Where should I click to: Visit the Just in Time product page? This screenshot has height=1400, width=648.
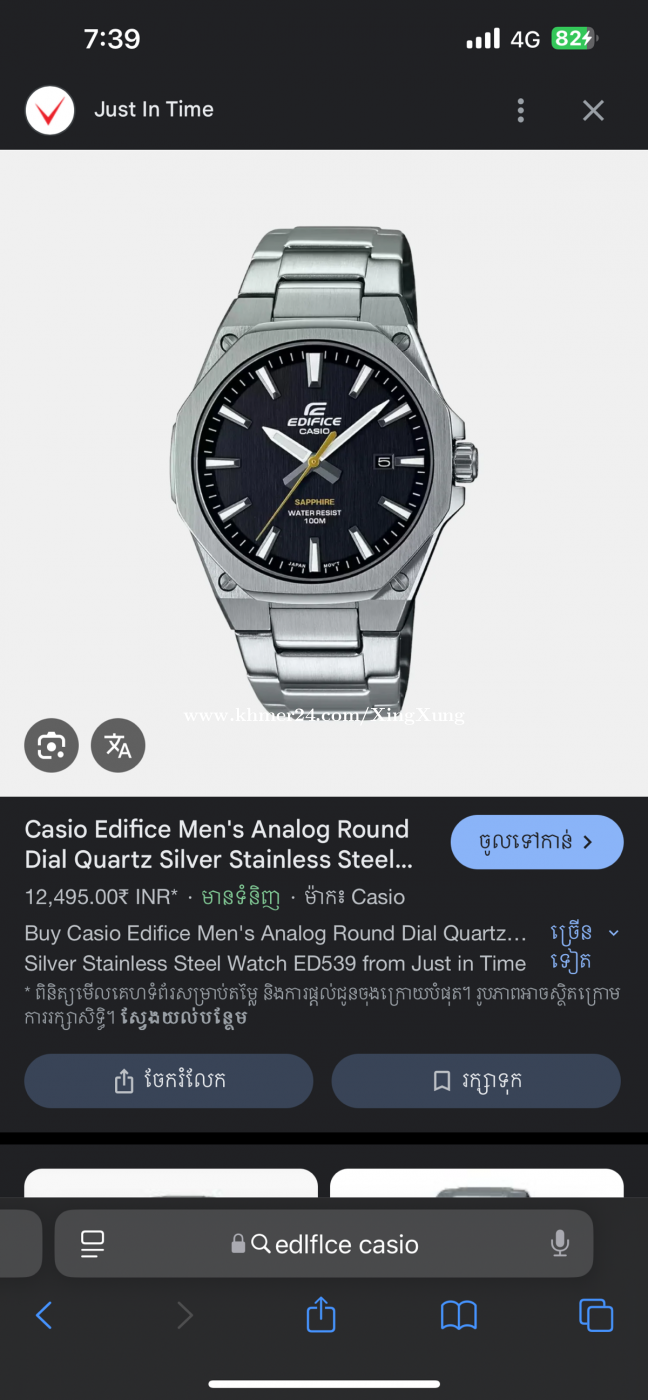[x=537, y=842]
